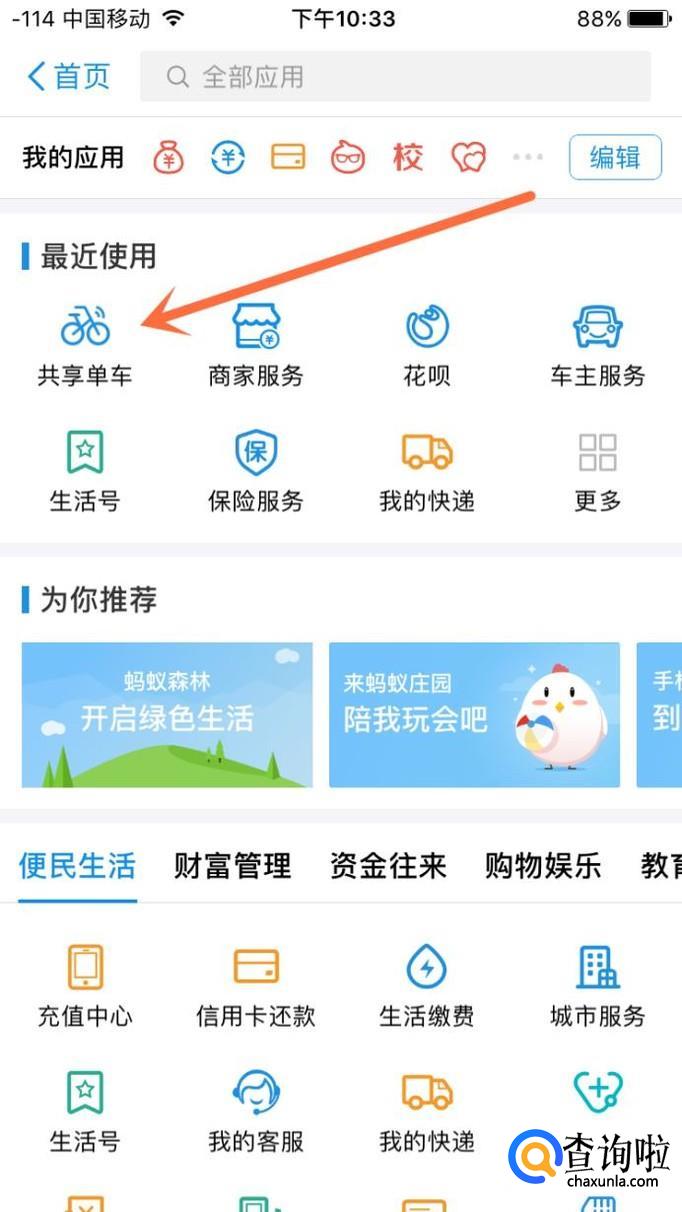
Task: Open the 蚂蚁森林 banner card
Action: coord(167,714)
